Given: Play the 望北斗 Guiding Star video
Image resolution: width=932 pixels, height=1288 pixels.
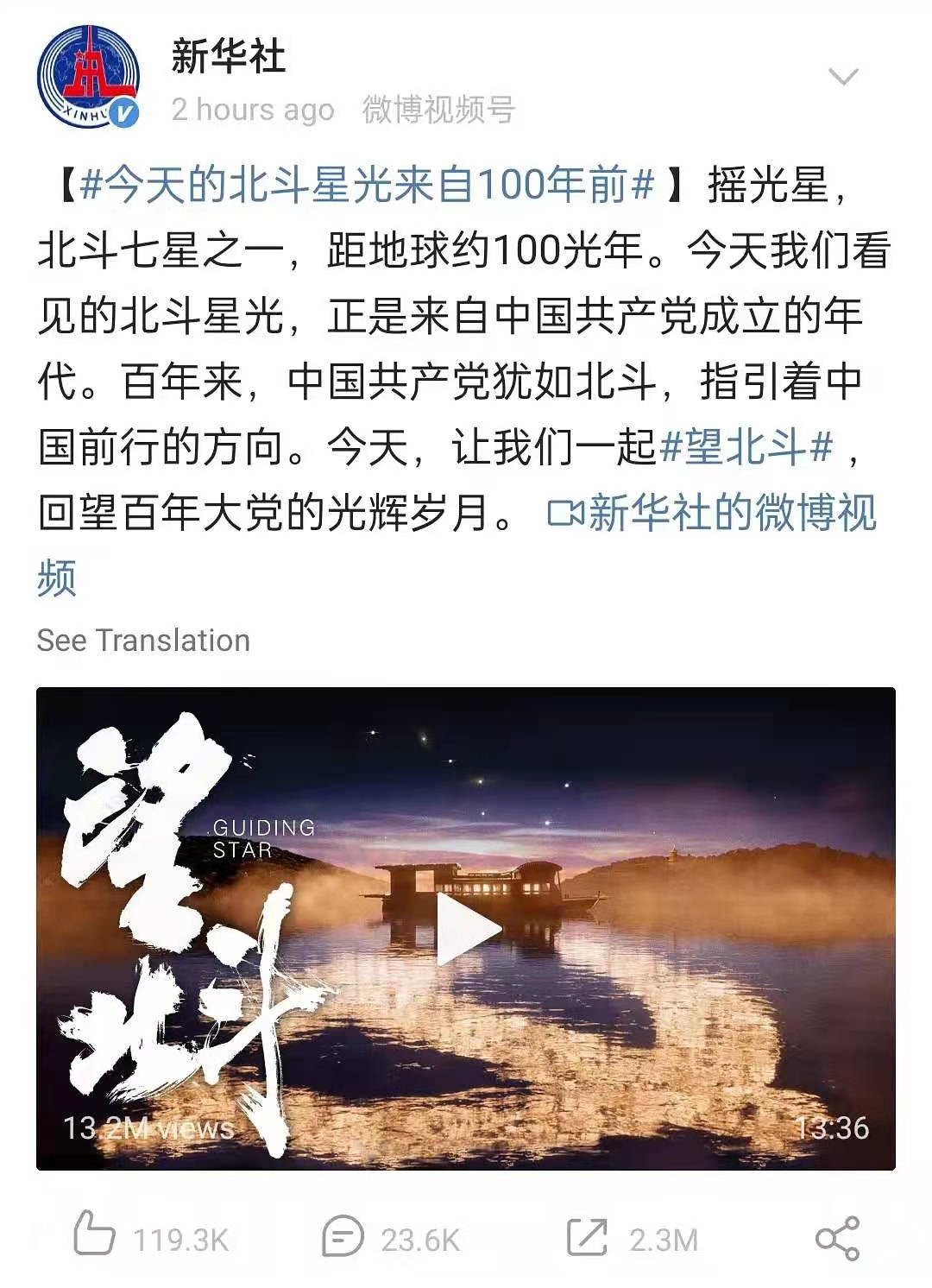Looking at the screenshot, I should click(x=468, y=930).
